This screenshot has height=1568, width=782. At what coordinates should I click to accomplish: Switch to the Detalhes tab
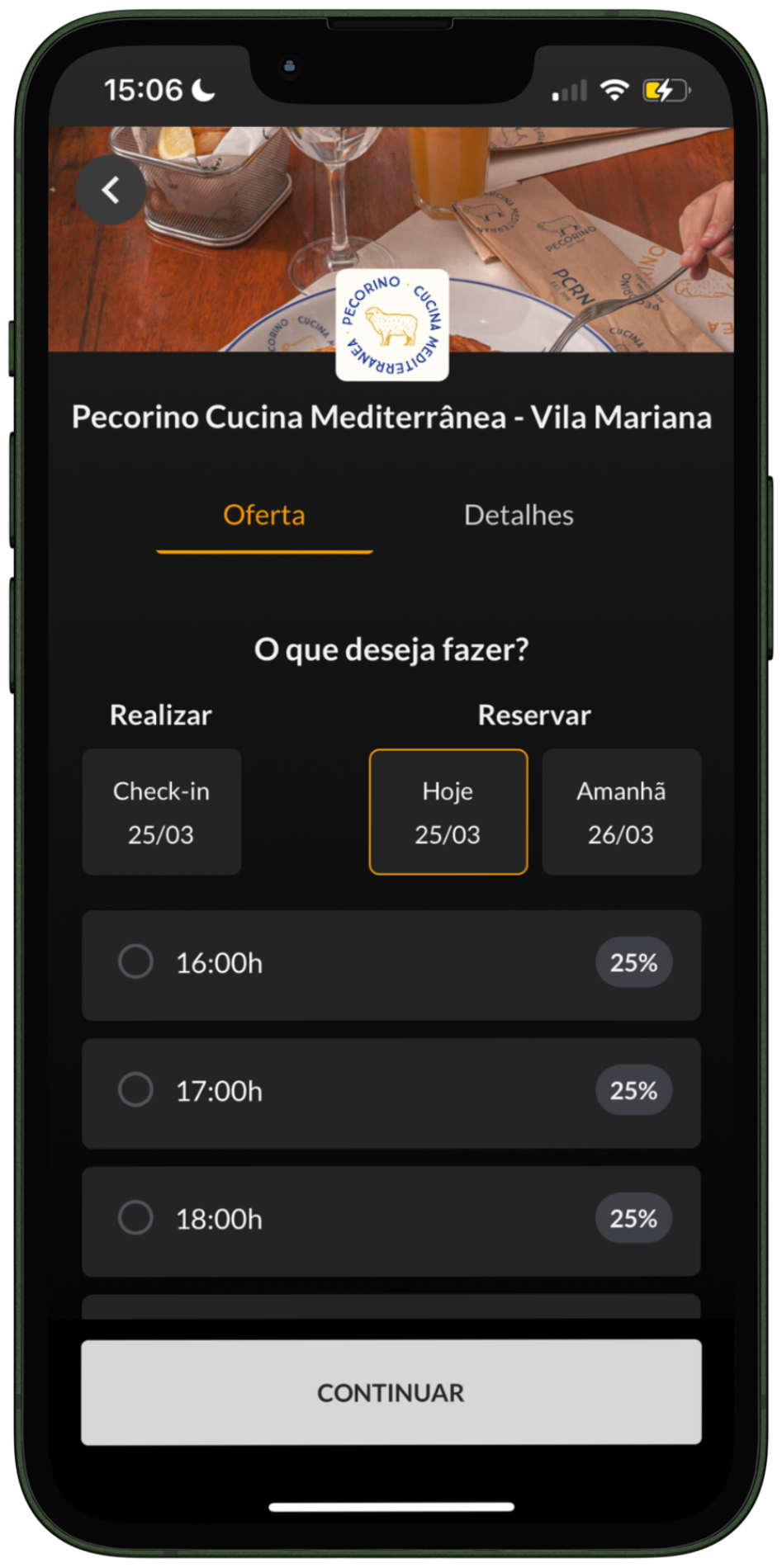(519, 515)
